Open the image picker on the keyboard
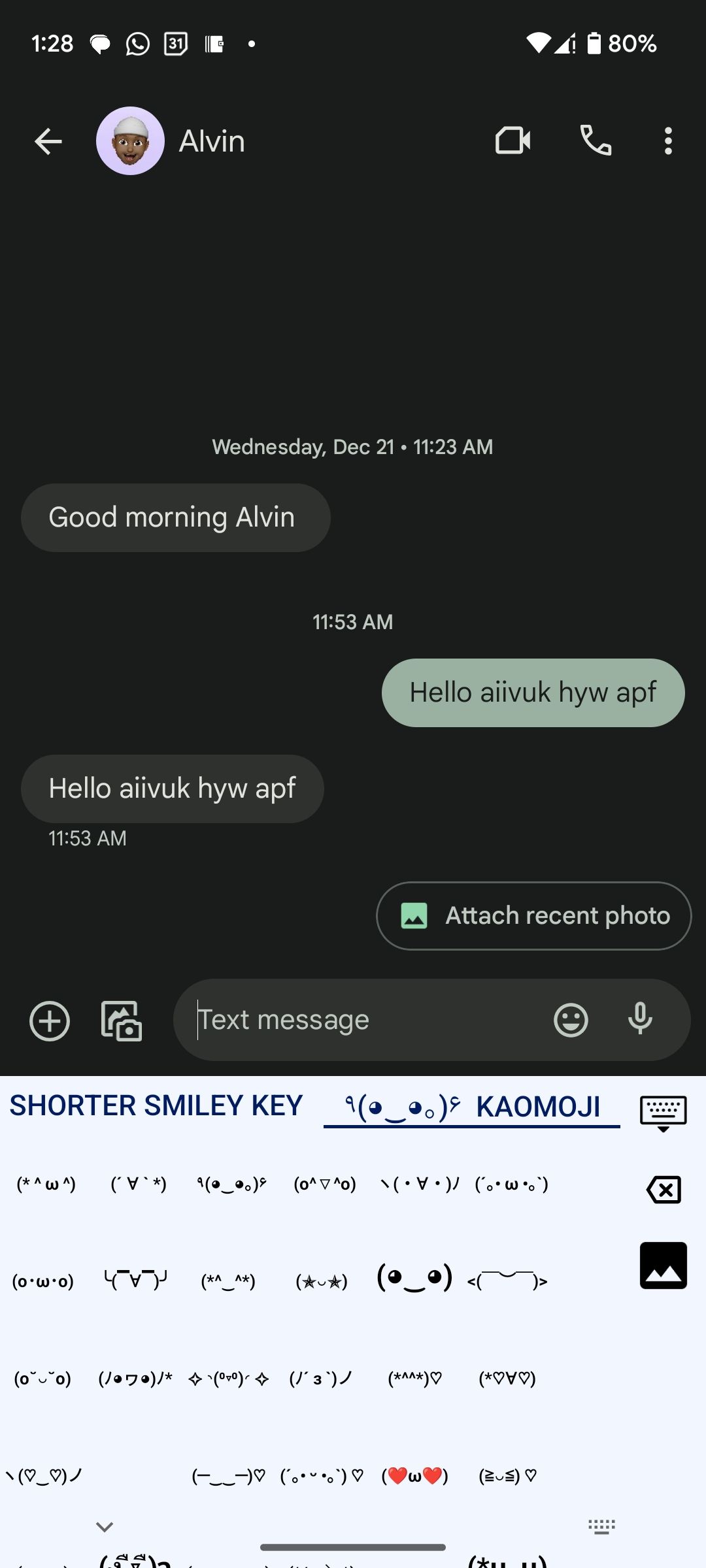The image size is (706, 1568). coord(663,1266)
